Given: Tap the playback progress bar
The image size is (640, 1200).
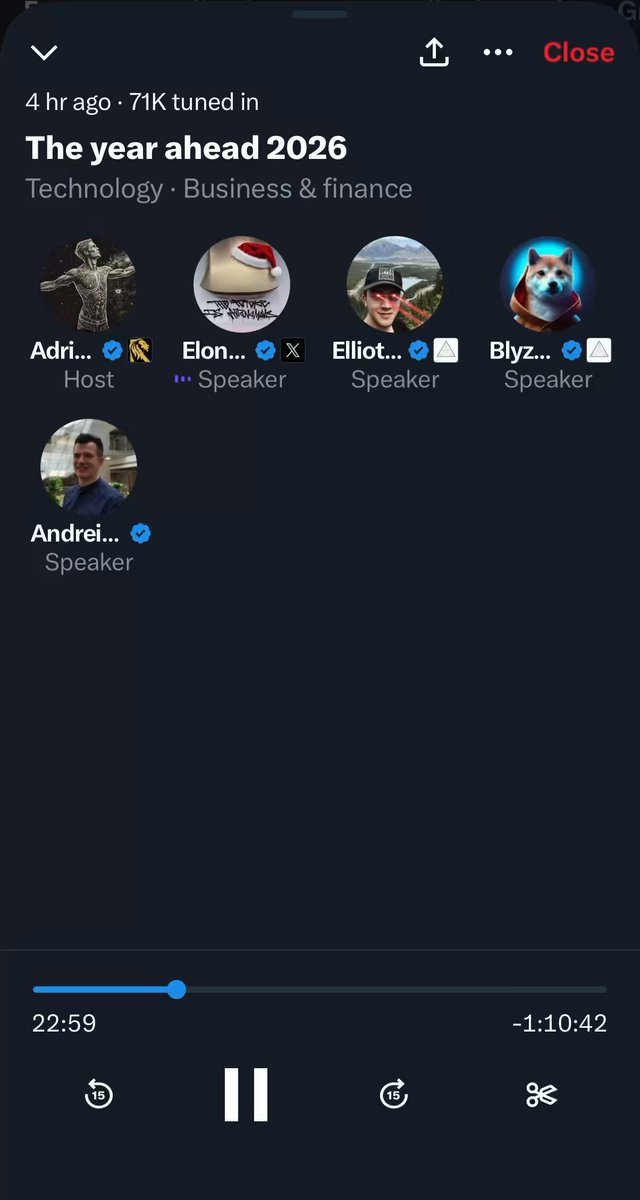Looking at the screenshot, I should click(320, 990).
